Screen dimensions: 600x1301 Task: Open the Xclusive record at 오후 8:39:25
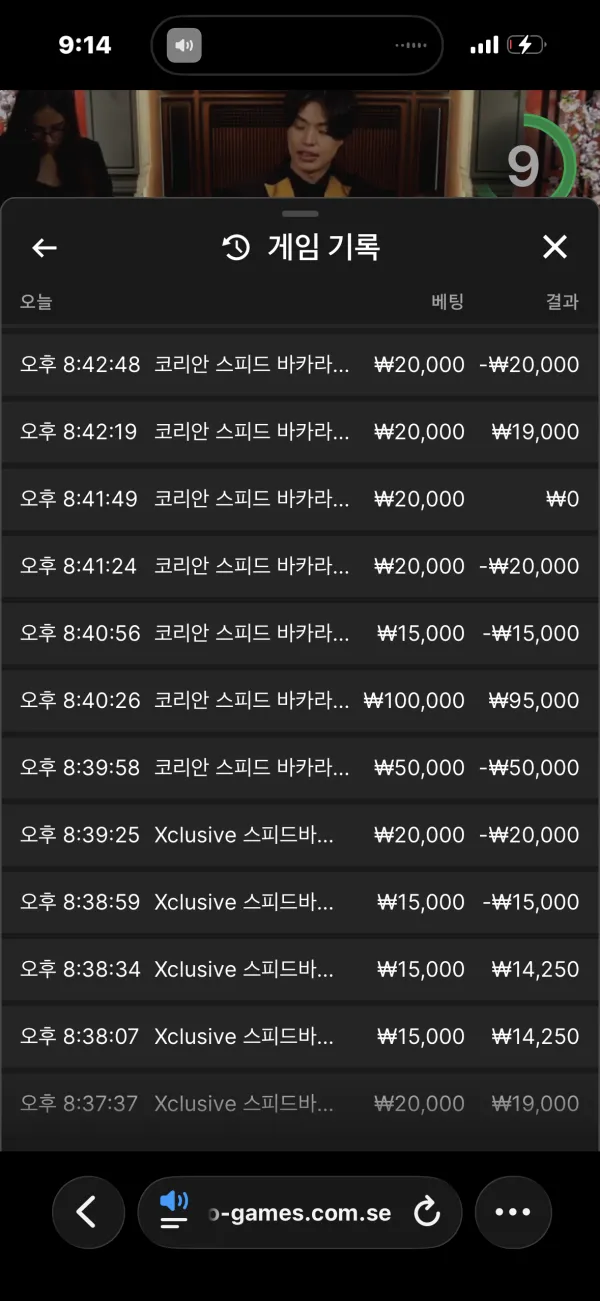(x=300, y=834)
